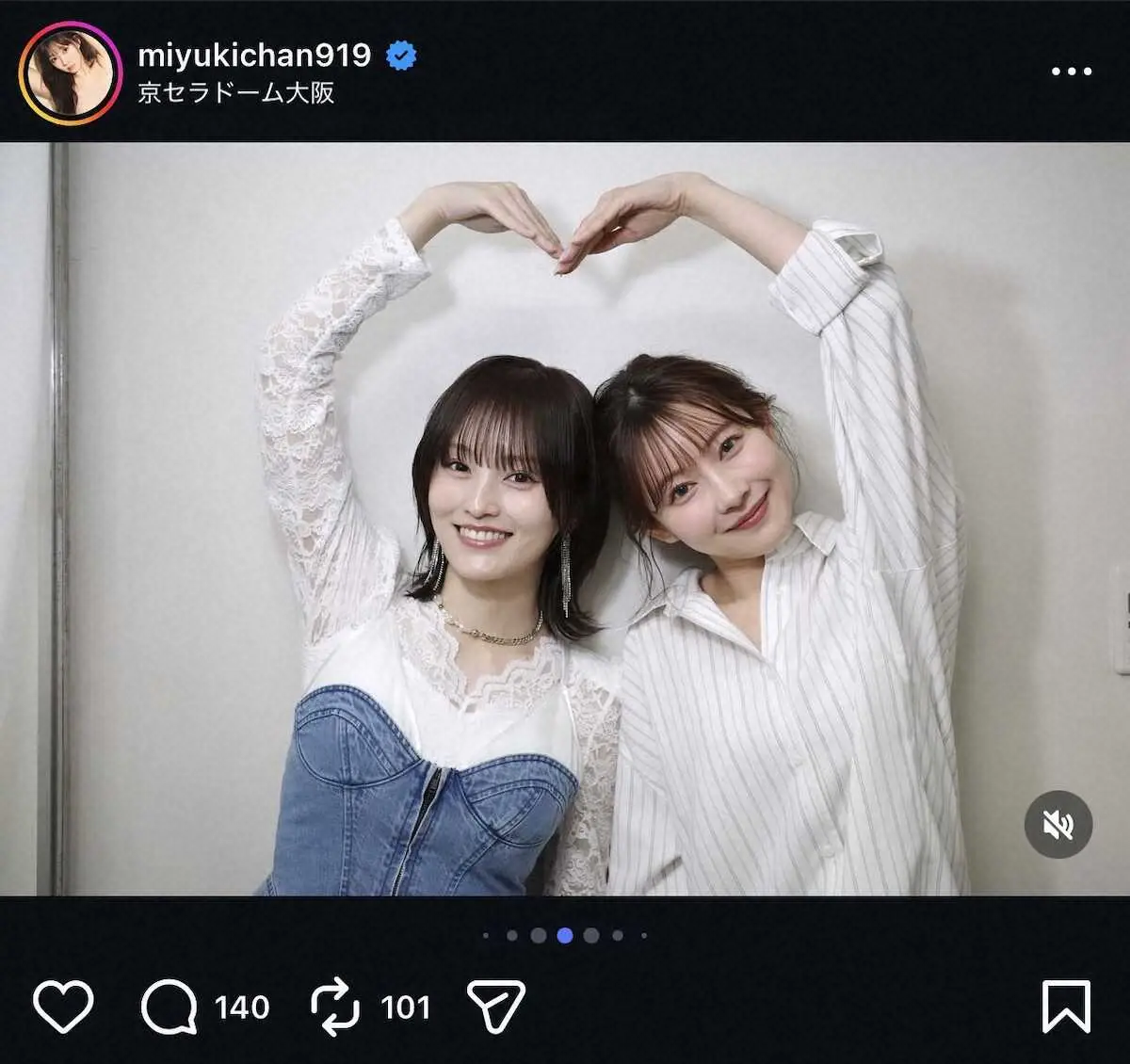Unmute the post's audio

click(x=1057, y=825)
